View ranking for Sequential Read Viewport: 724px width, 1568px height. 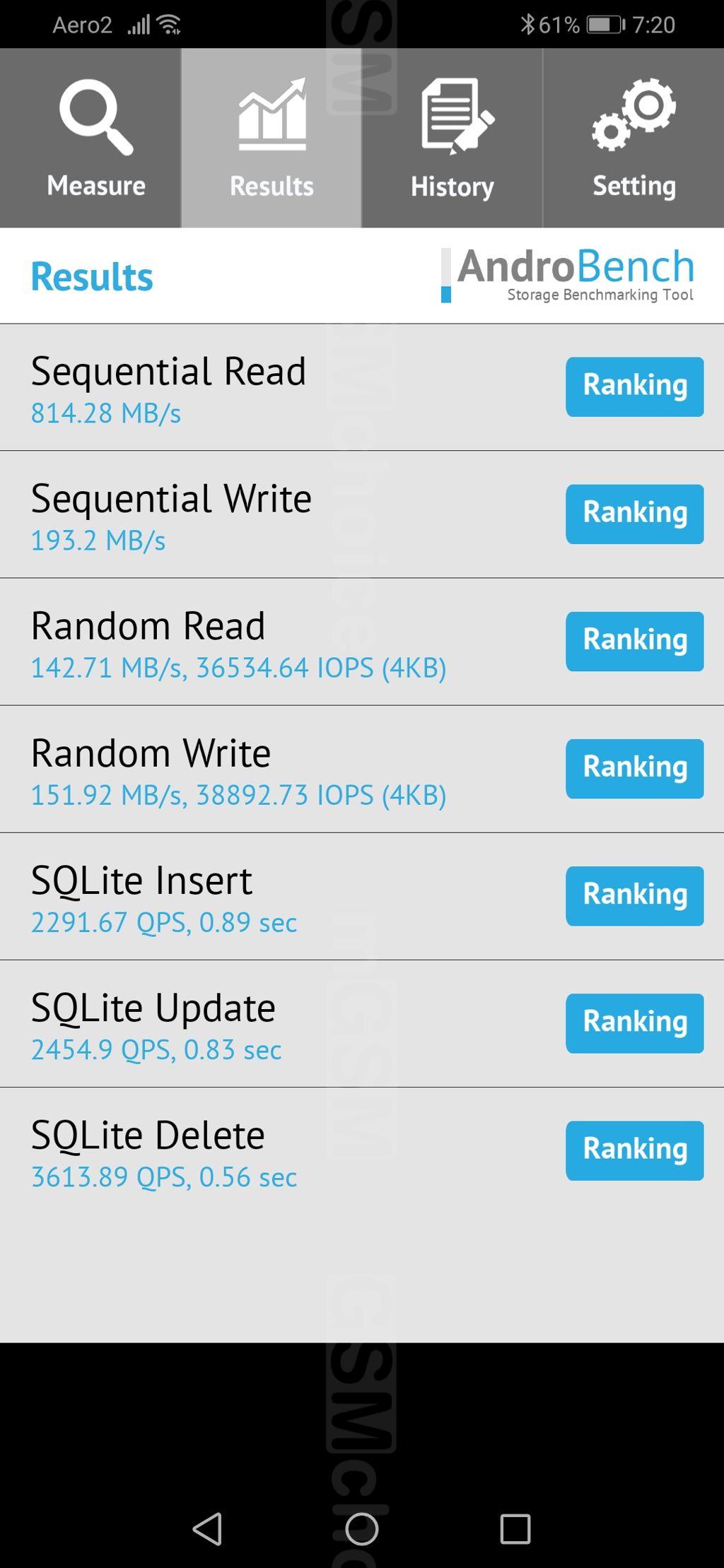634,387
